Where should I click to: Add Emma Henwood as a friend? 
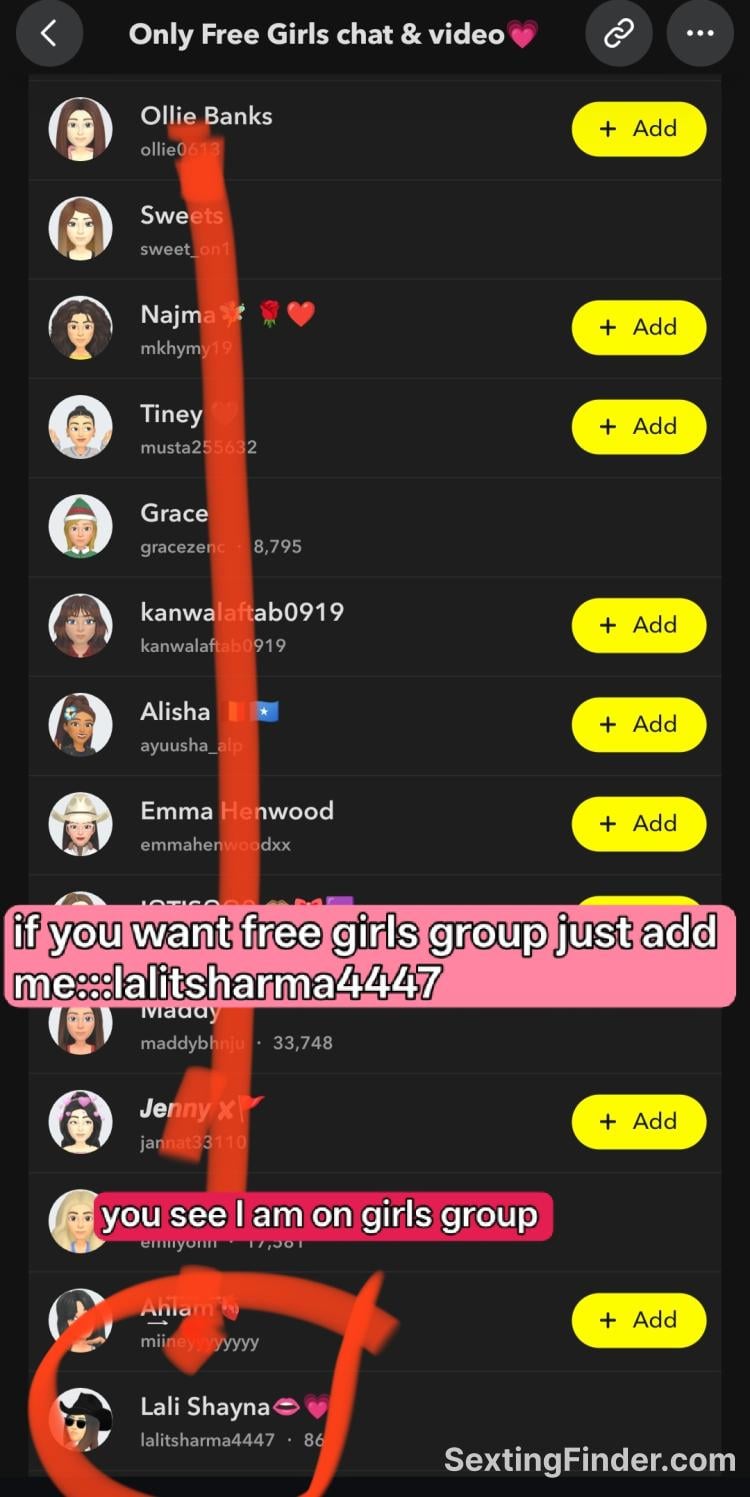point(639,824)
